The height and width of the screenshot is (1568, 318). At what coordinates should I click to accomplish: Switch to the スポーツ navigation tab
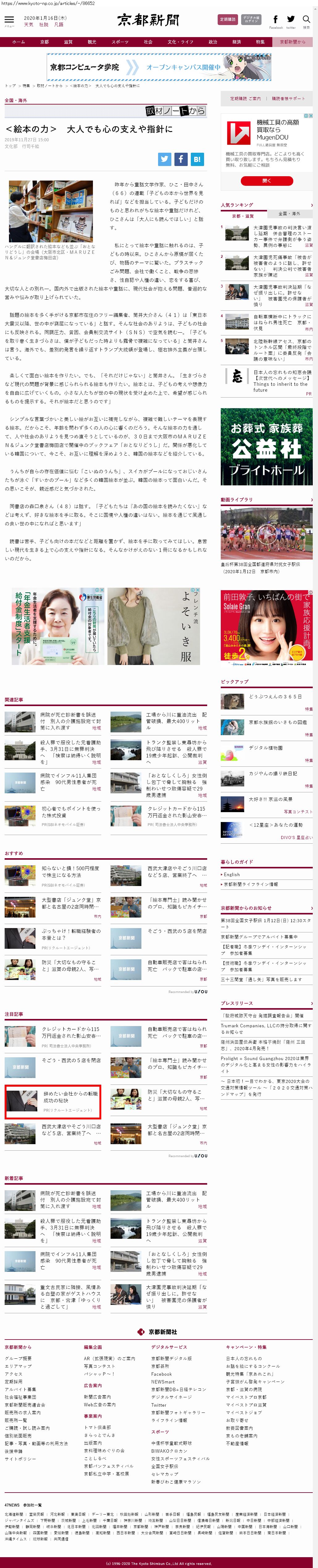pos(120,42)
